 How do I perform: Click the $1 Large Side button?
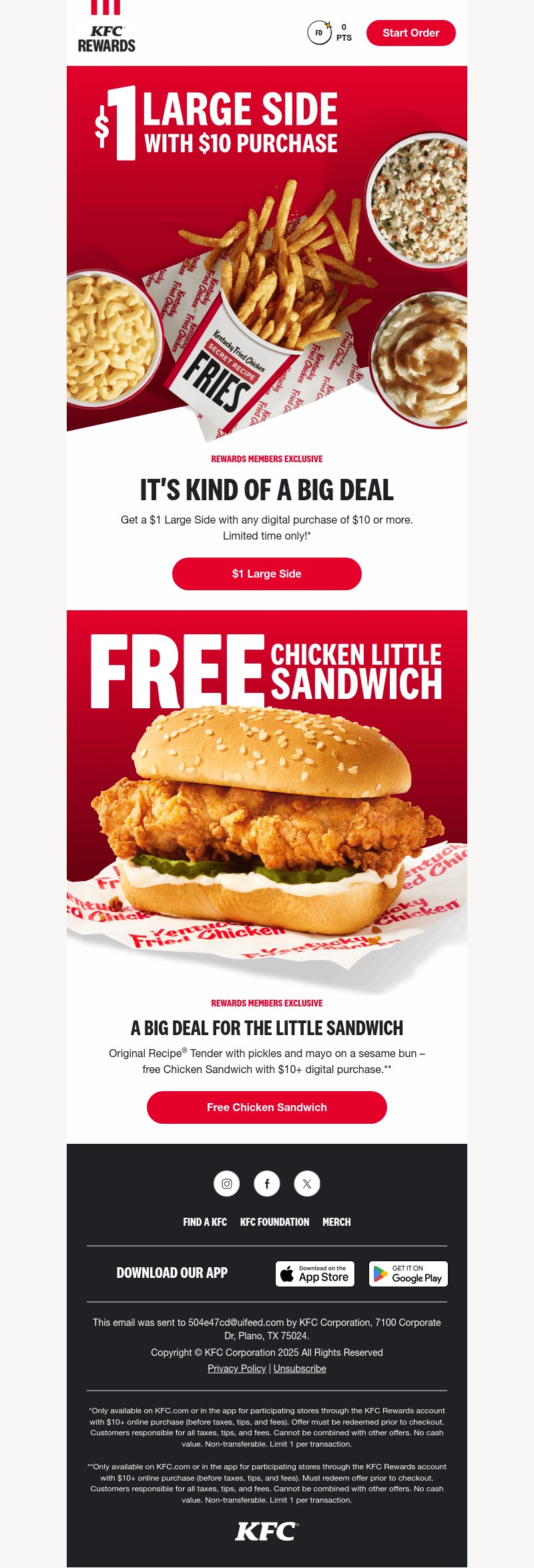click(x=266, y=574)
